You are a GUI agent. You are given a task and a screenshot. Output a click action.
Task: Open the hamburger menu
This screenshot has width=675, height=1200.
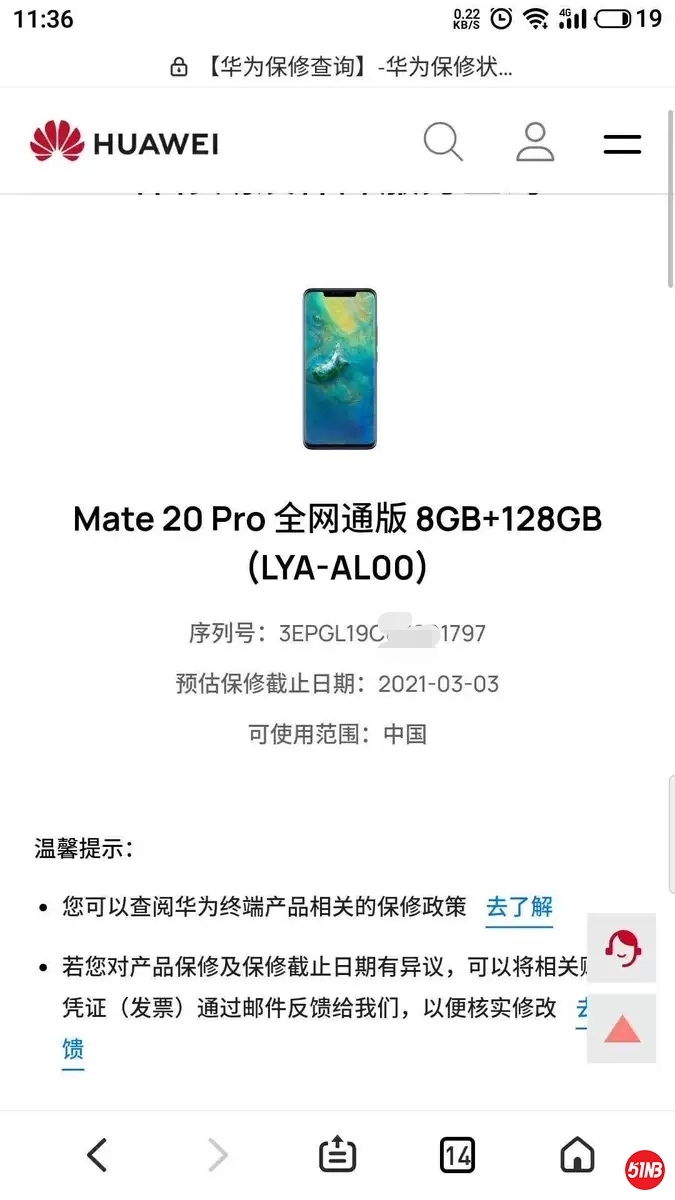622,143
